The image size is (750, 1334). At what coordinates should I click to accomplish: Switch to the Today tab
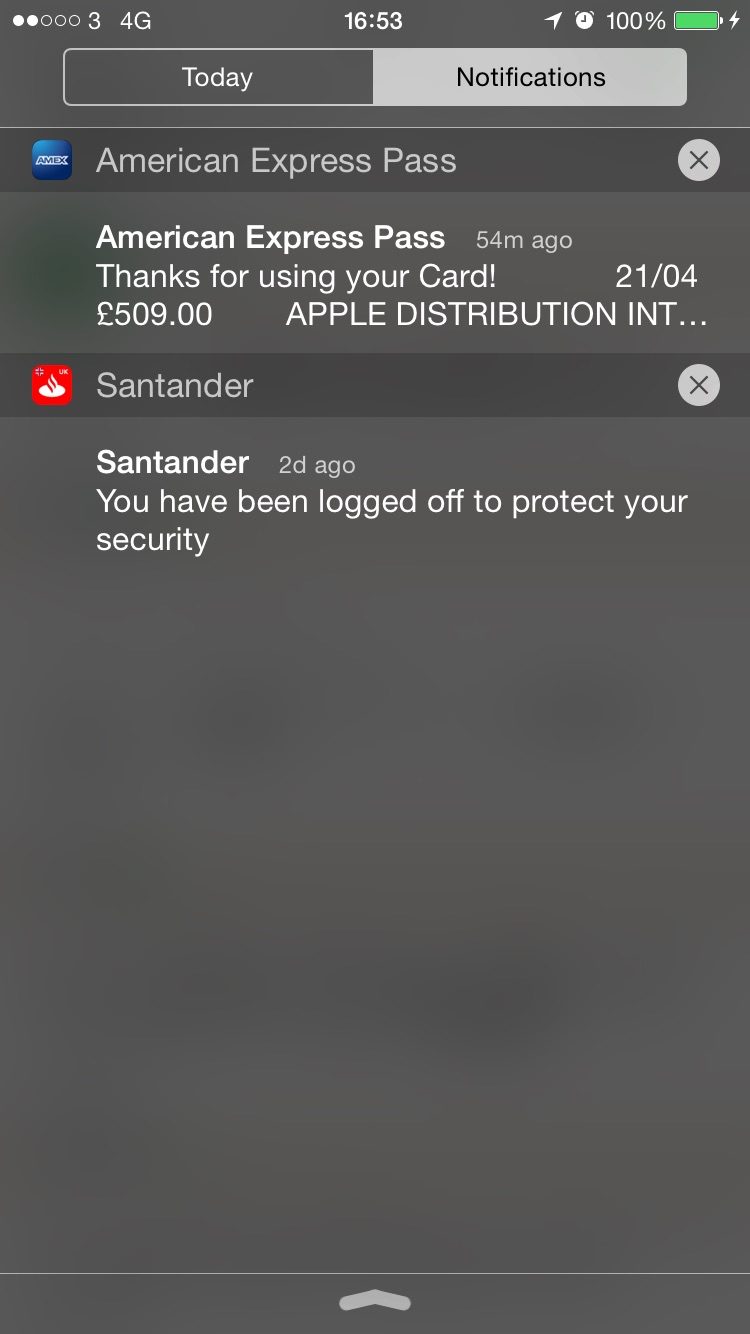click(218, 77)
